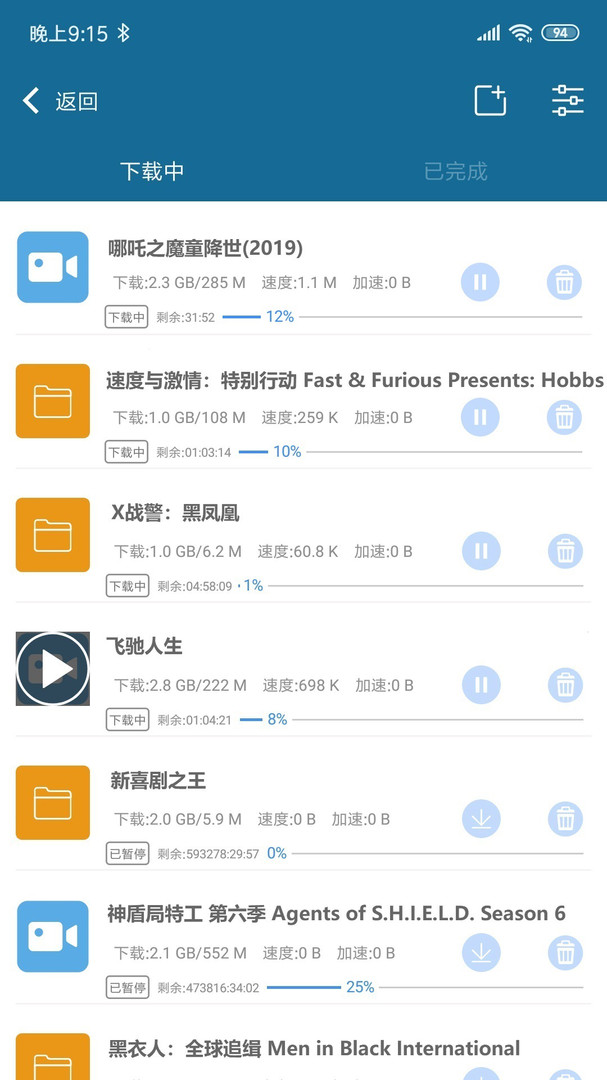Delete the Agents of S.H.I.E.L.D. task
The width and height of the screenshot is (607, 1080).
click(565, 953)
